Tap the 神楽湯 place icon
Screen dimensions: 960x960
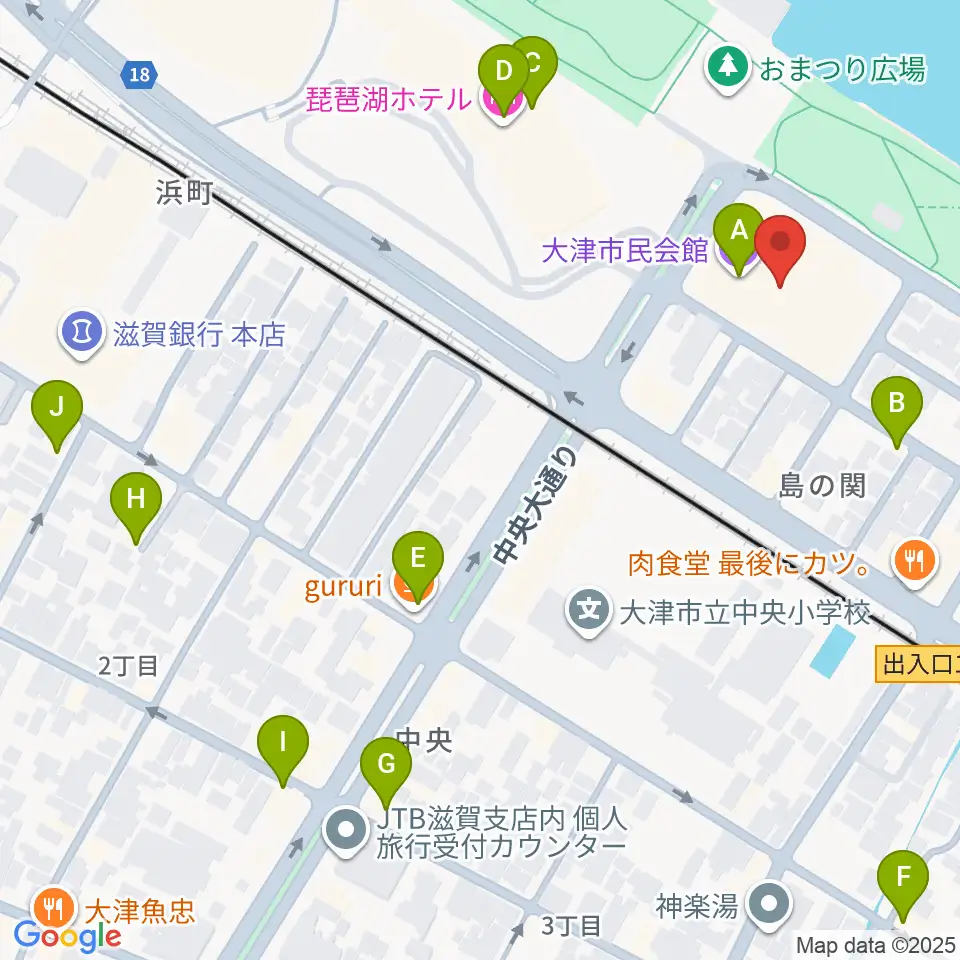(769, 906)
